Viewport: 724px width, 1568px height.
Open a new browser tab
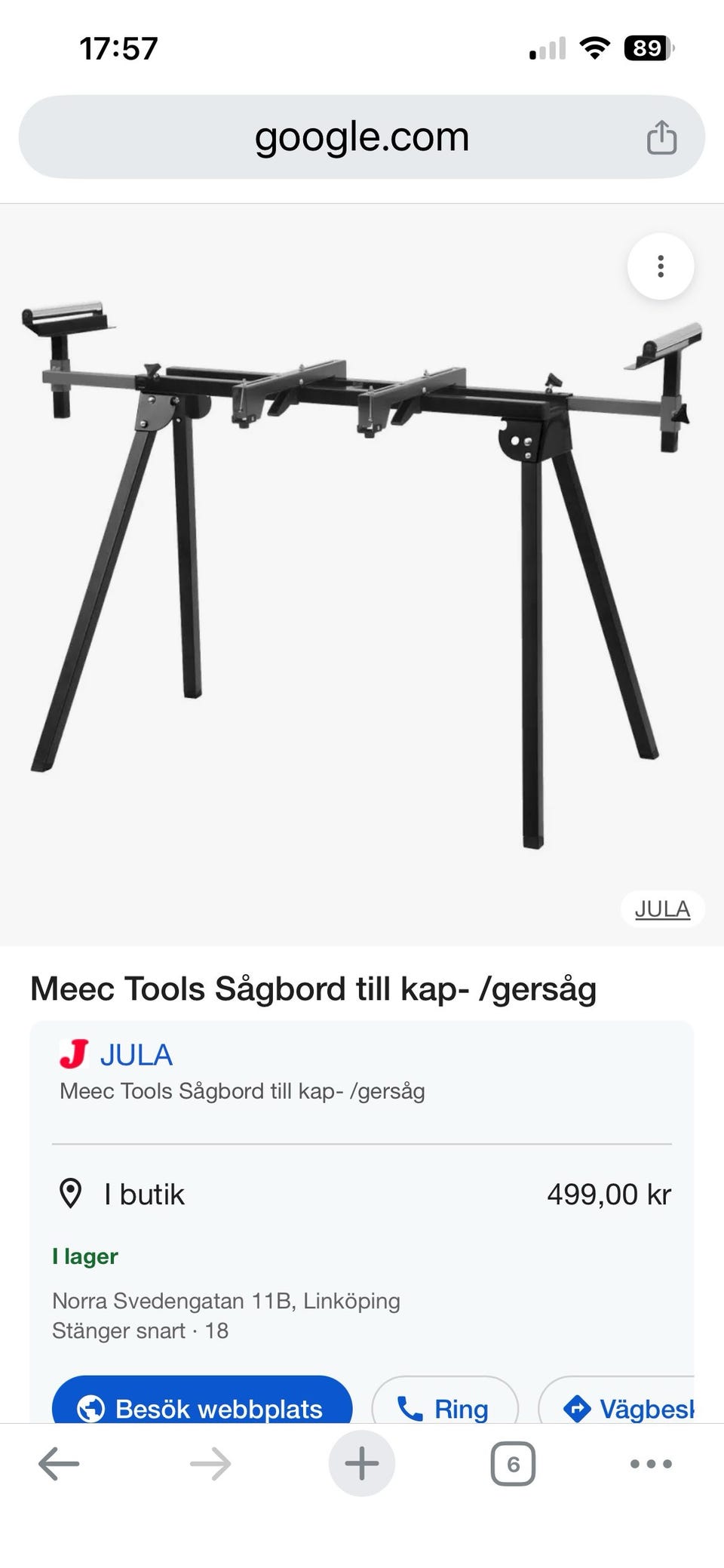click(x=362, y=1465)
